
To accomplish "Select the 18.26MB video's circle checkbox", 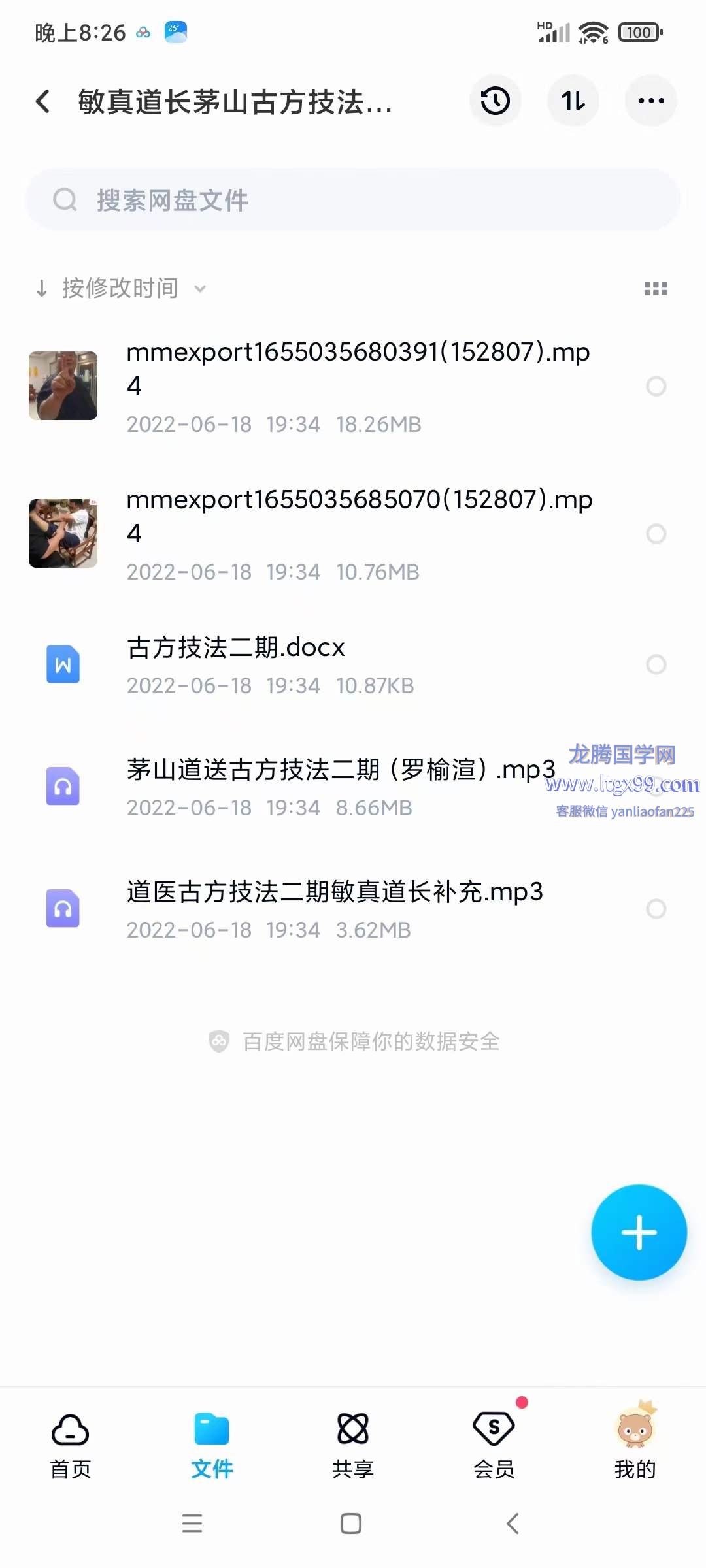I will pyautogui.click(x=656, y=386).
